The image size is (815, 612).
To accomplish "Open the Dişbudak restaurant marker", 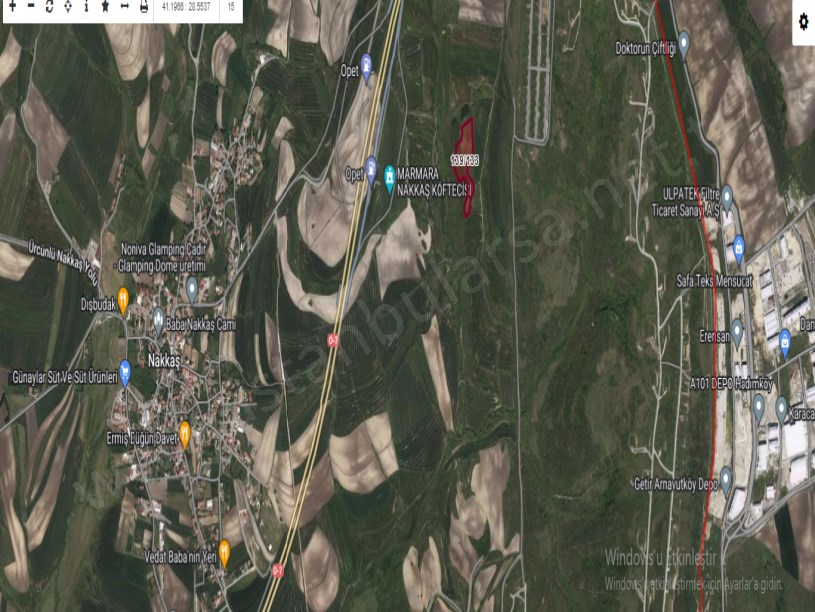I will (123, 297).
